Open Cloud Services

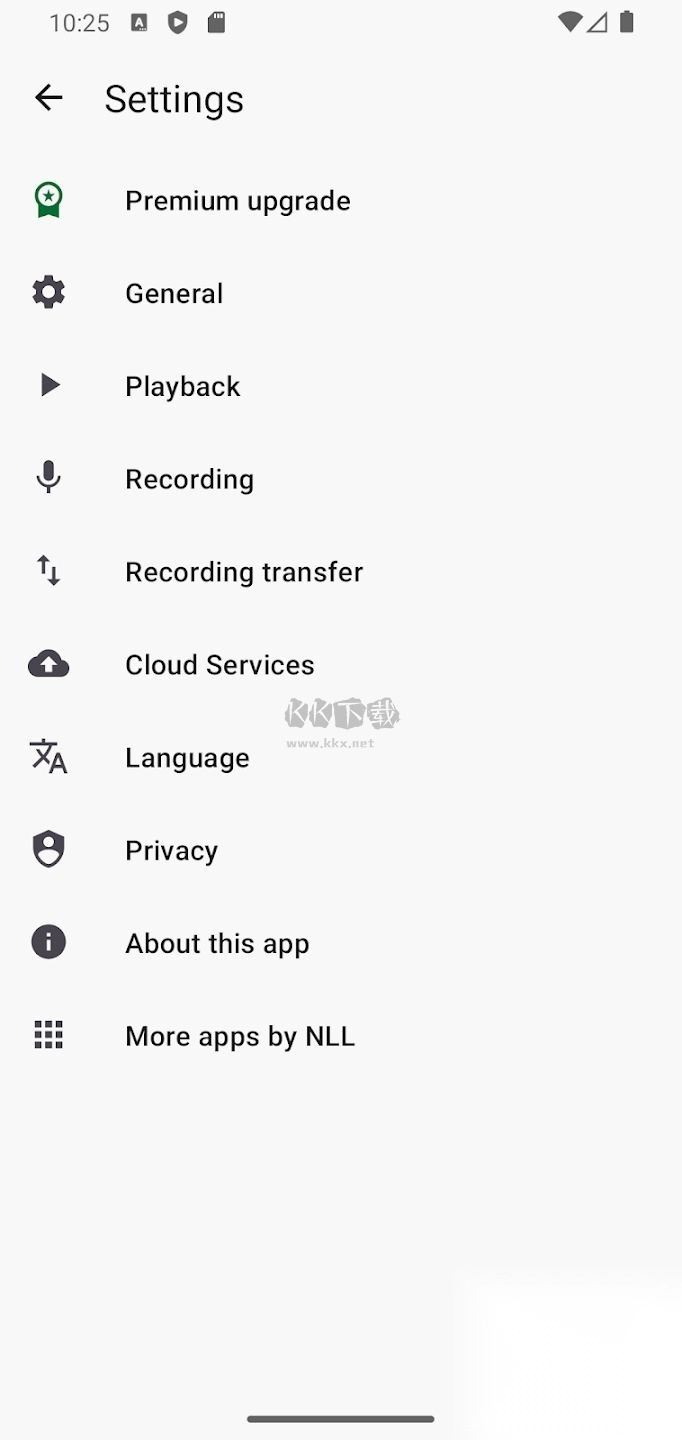pos(219,665)
